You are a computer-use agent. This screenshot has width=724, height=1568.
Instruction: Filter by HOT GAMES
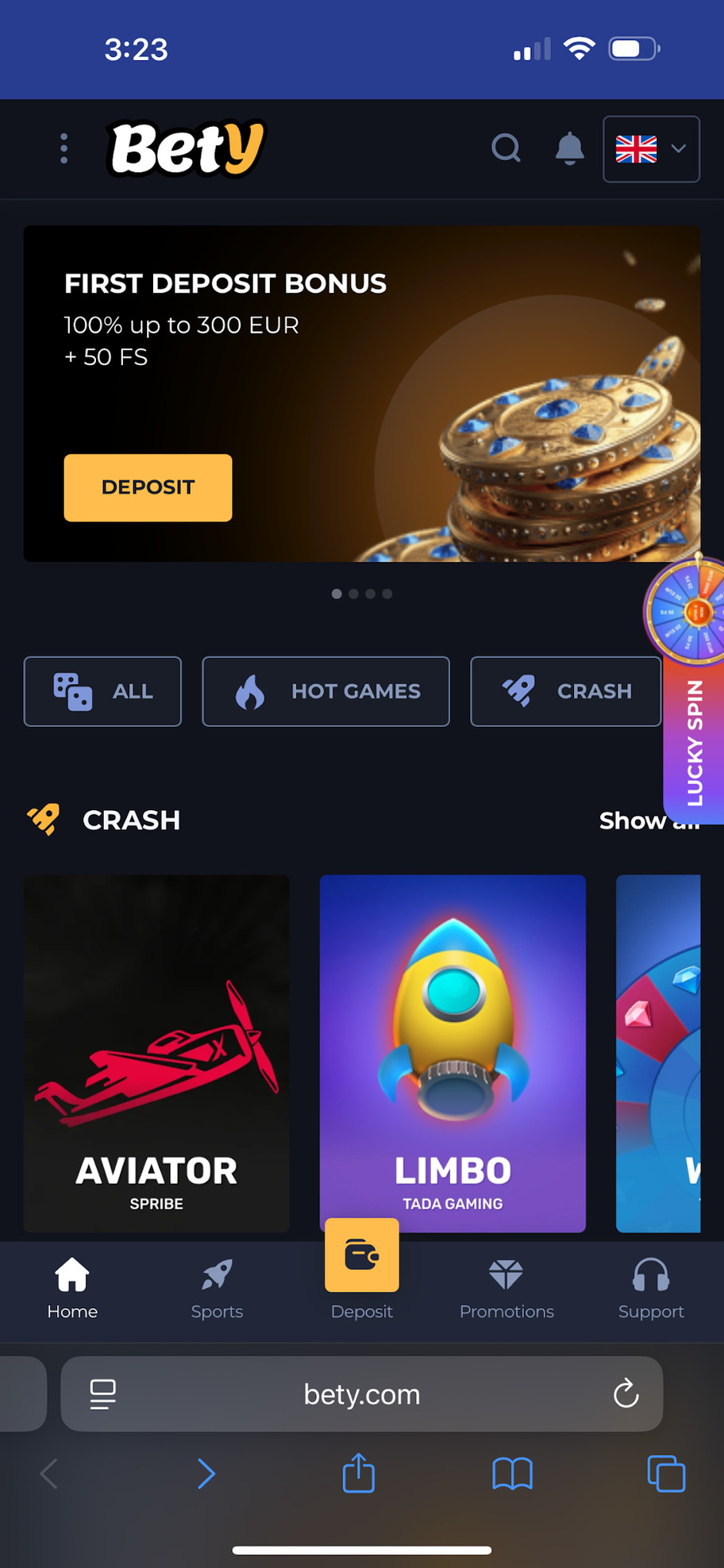pyautogui.click(x=325, y=691)
